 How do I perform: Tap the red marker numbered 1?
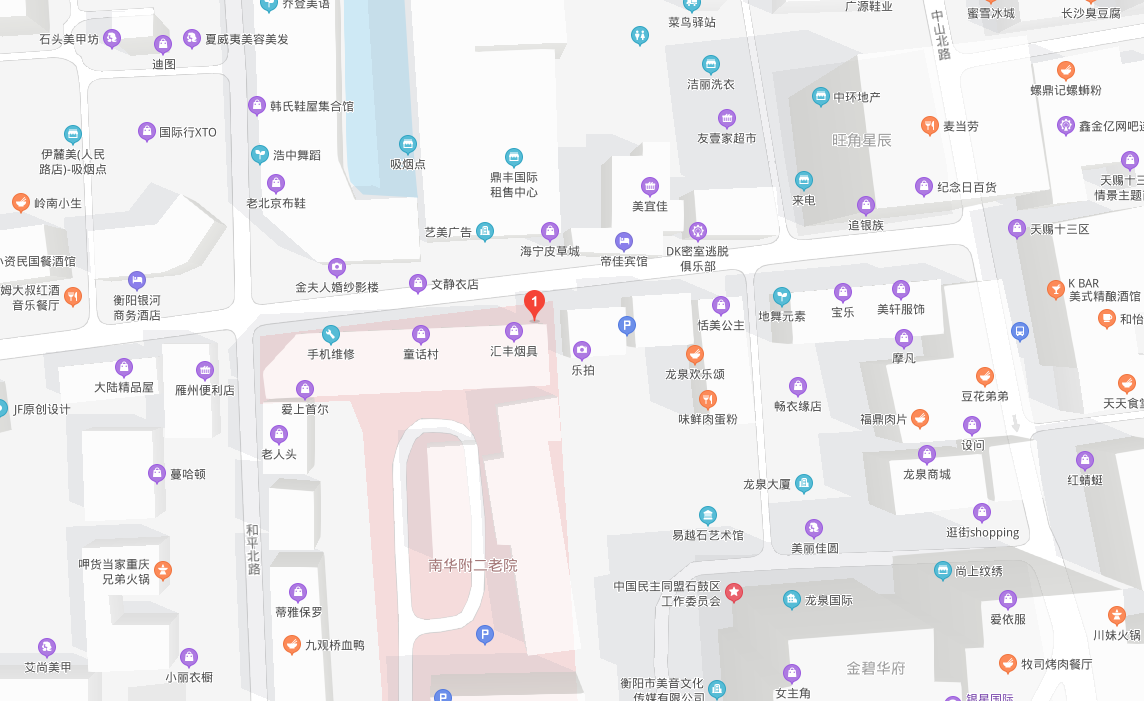pos(534,303)
